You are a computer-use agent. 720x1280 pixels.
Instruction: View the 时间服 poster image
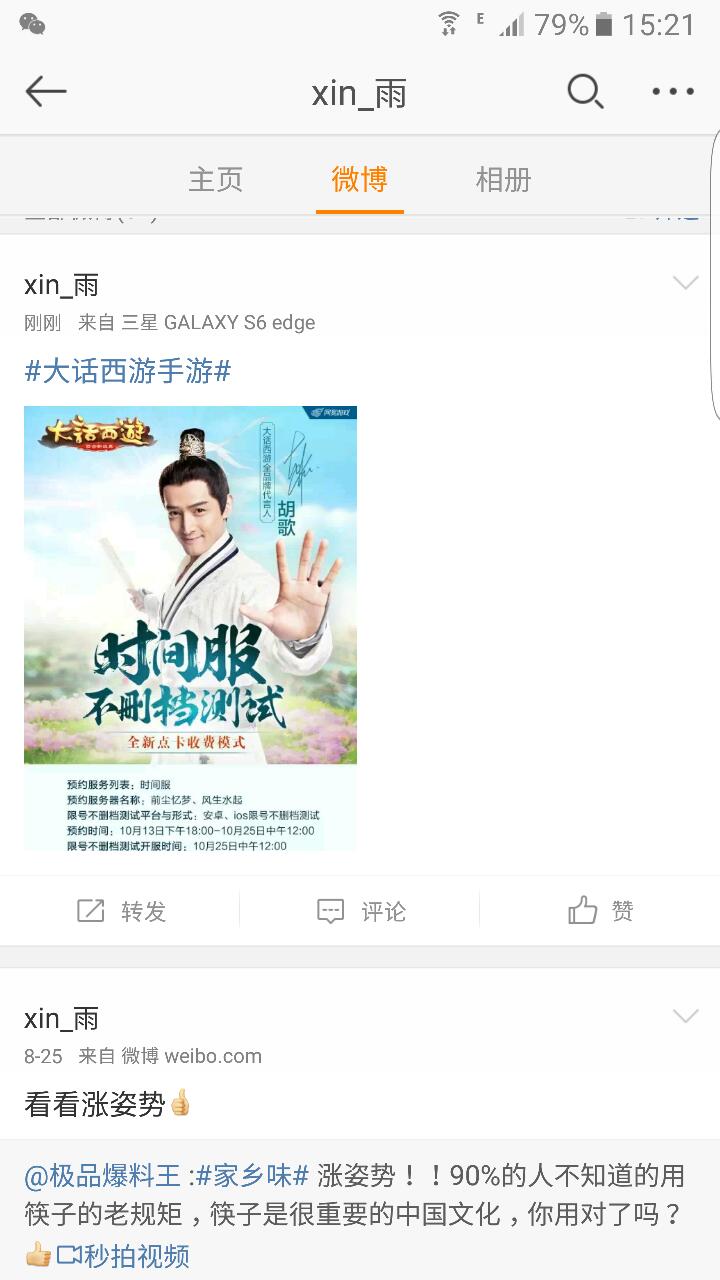coord(190,628)
